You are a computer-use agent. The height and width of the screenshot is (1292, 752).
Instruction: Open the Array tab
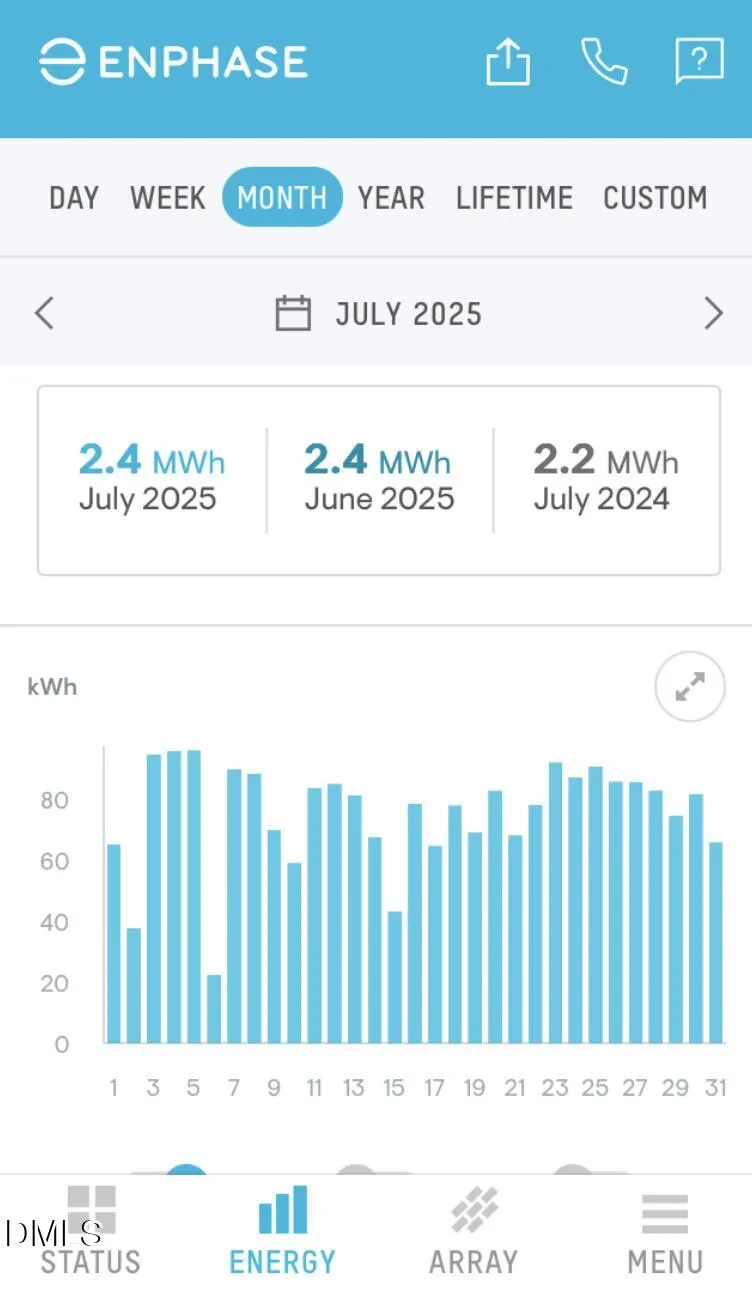click(x=473, y=1230)
